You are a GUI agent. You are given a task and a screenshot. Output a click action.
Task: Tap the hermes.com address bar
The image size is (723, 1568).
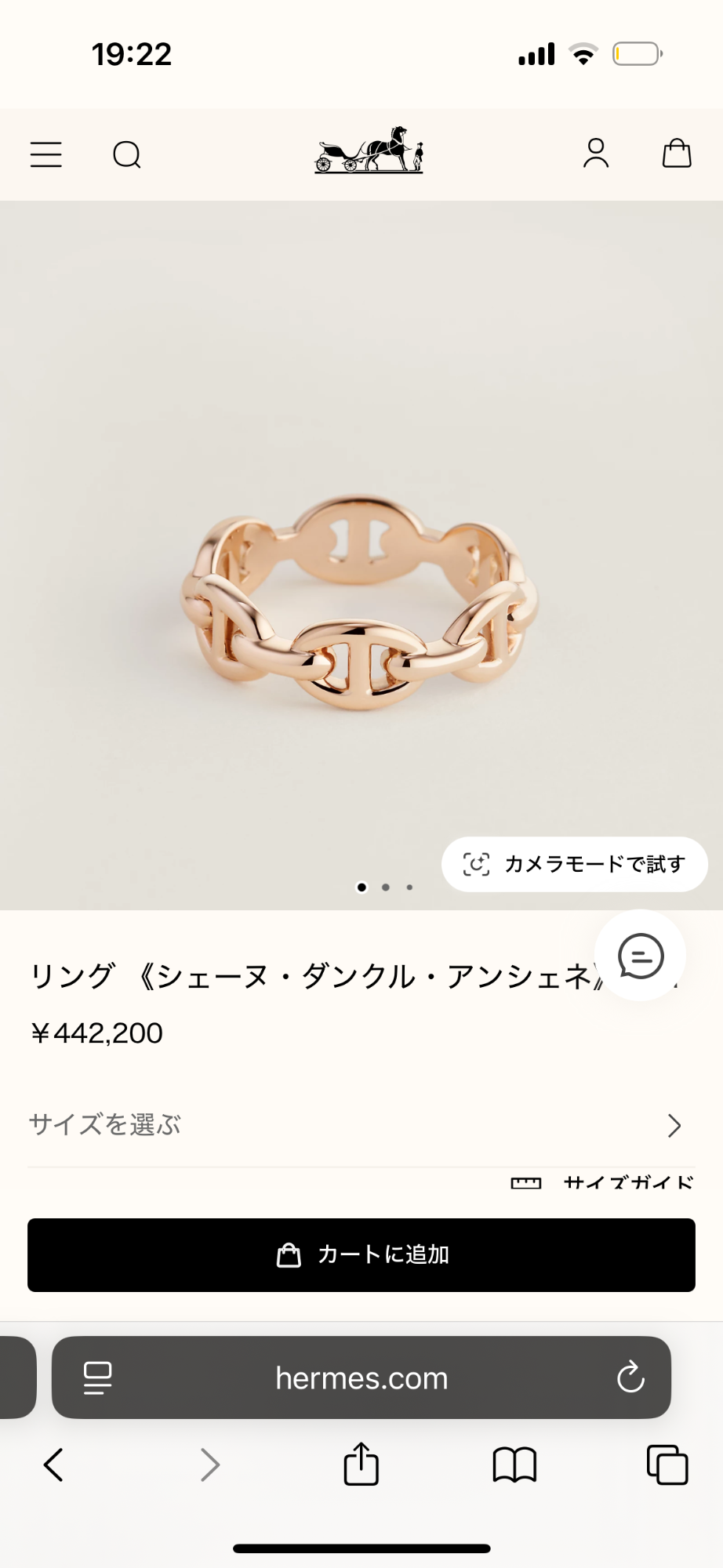pyautogui.click(x=361, y=1377)
